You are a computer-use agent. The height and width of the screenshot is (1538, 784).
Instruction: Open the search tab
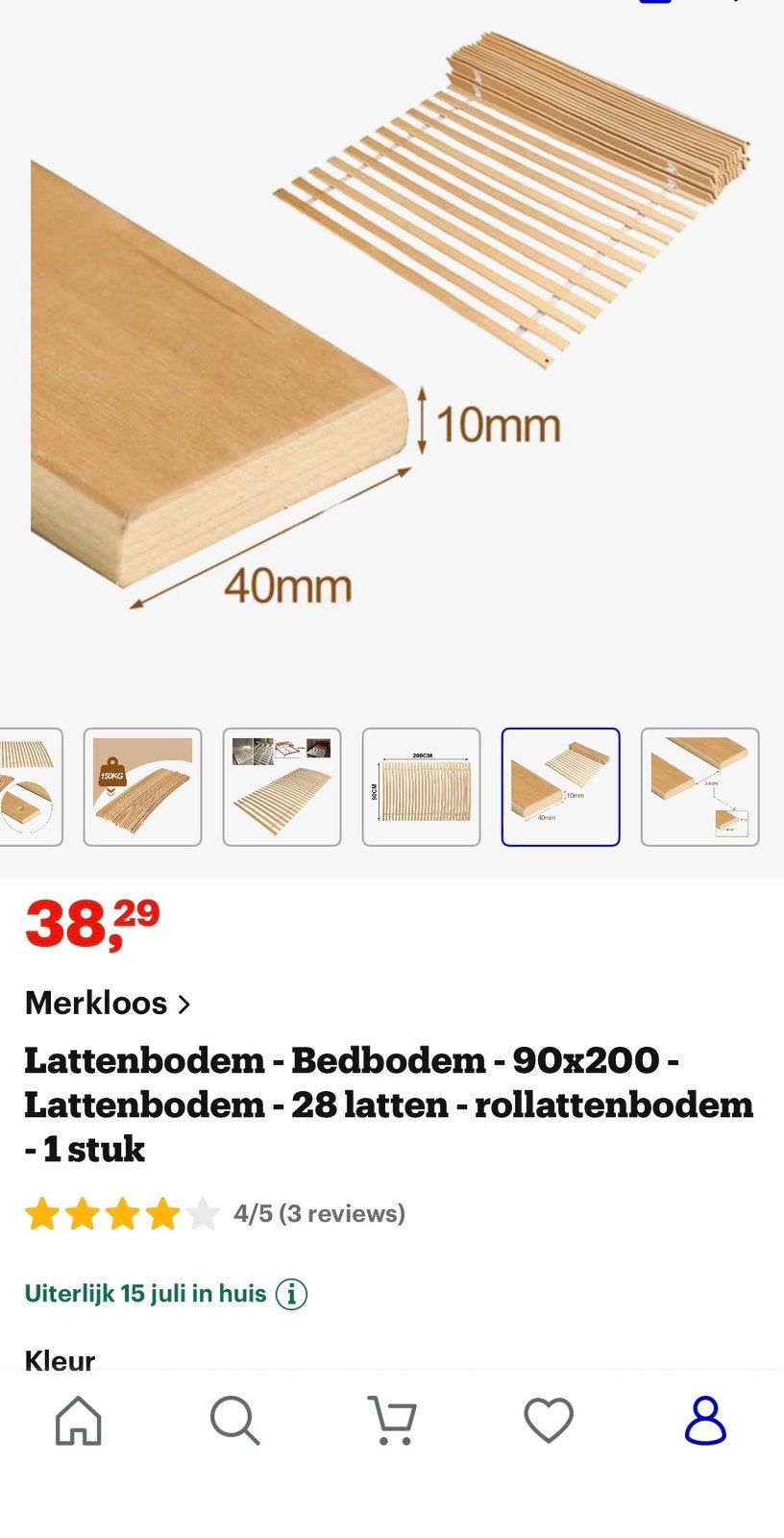coord(234,1421)
